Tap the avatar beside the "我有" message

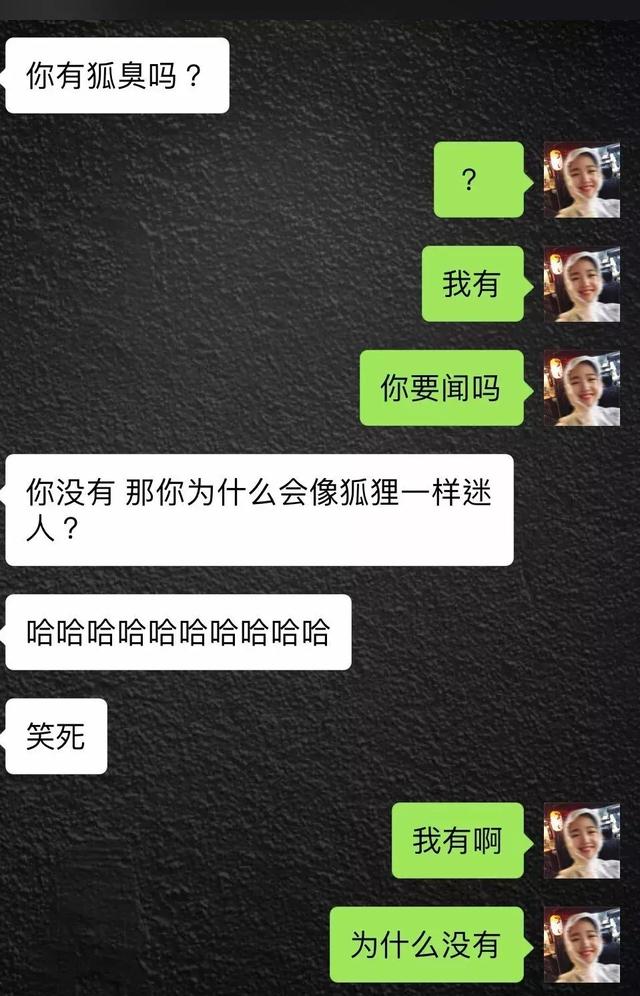coord(581,284)
